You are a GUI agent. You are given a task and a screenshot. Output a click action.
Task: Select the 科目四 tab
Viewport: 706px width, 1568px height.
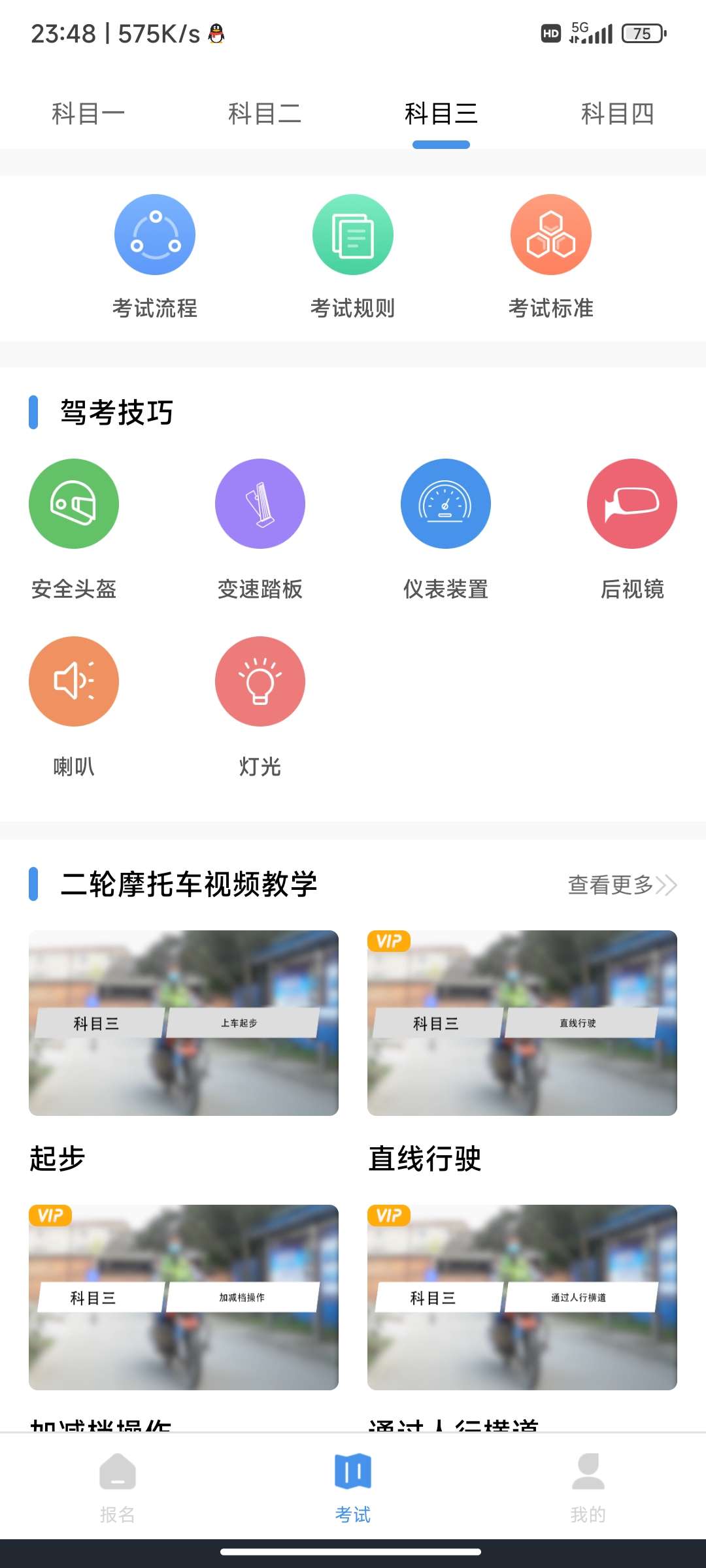click(x=617, y=114)
